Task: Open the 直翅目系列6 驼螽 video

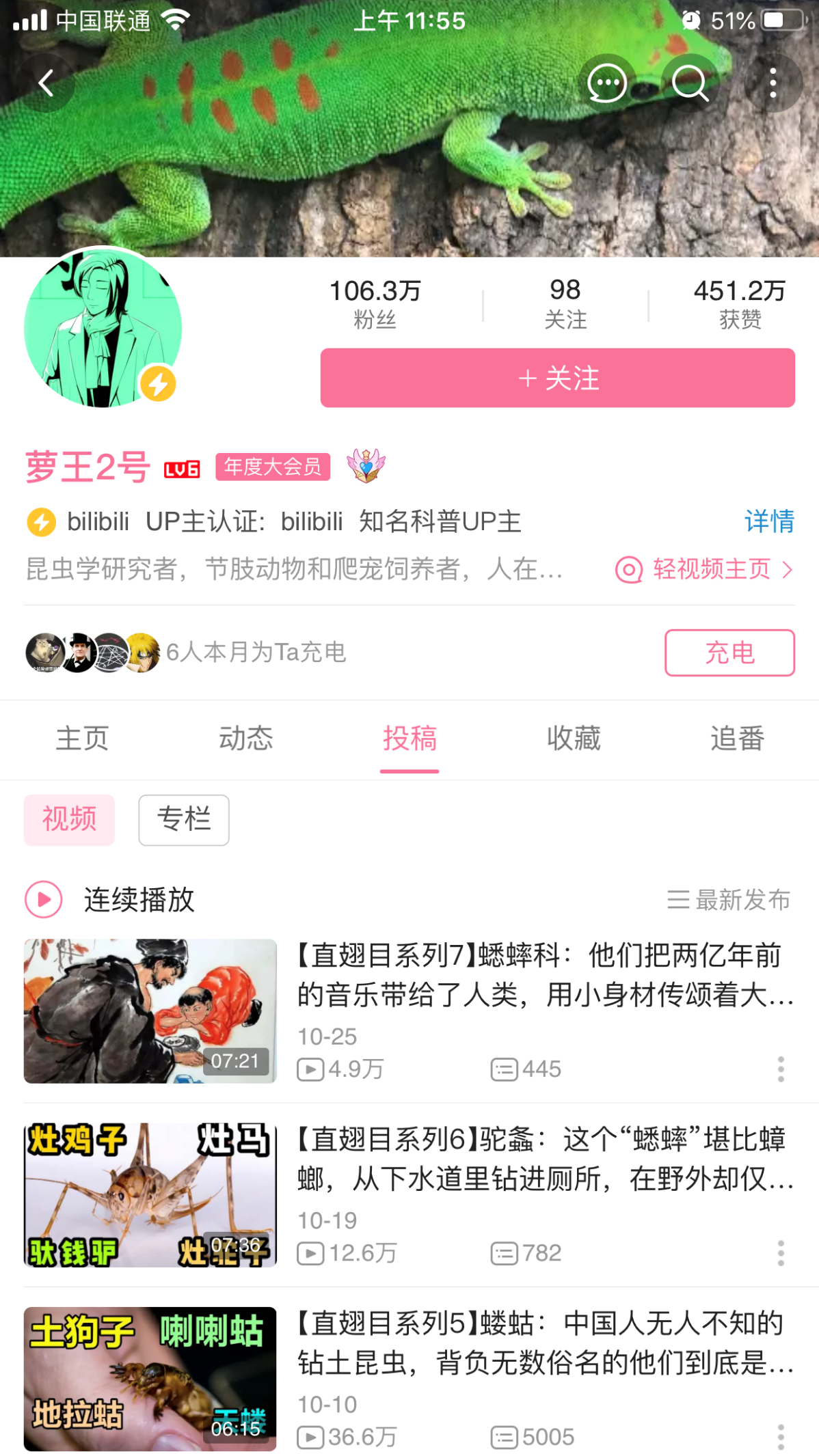Action: tap(543, 1159)
